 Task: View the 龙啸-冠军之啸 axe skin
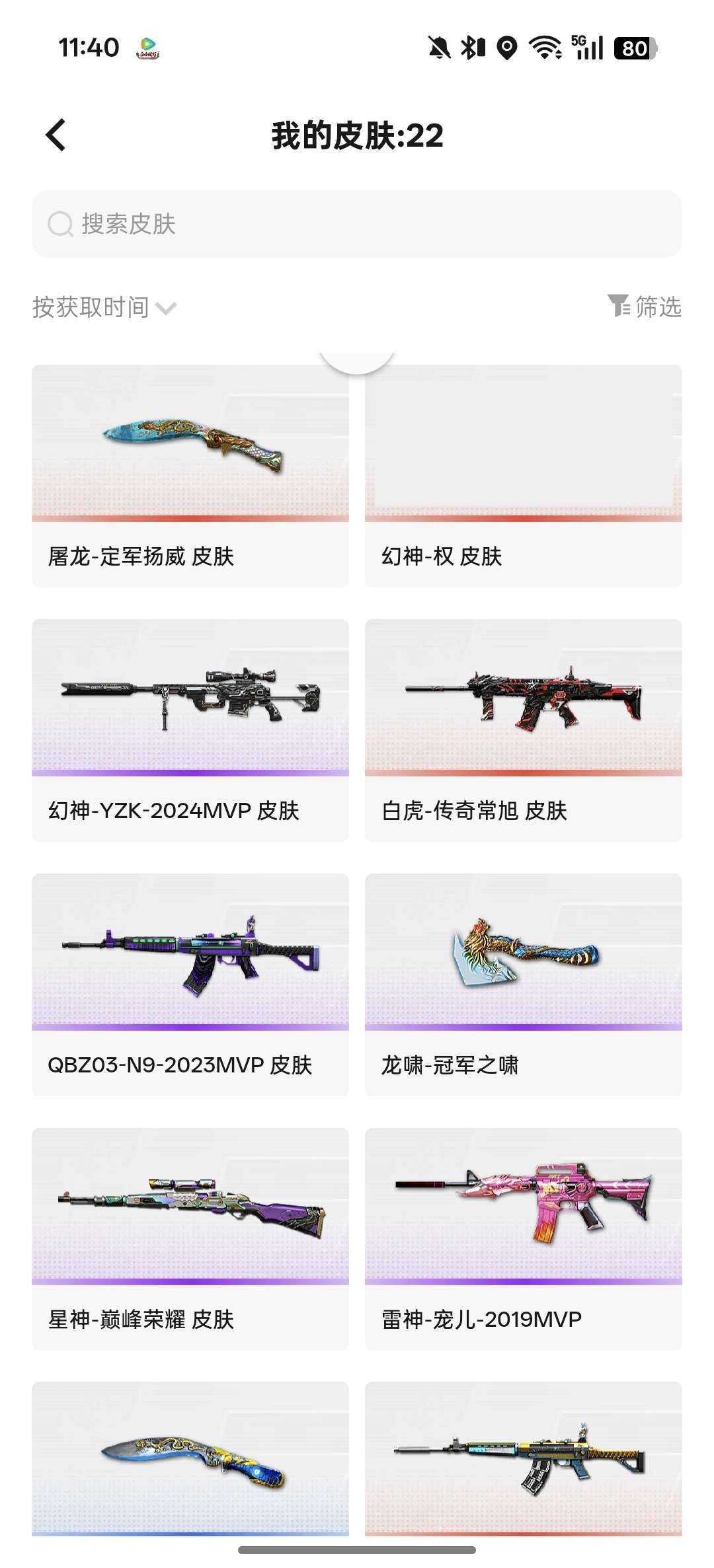click(523, 984)
